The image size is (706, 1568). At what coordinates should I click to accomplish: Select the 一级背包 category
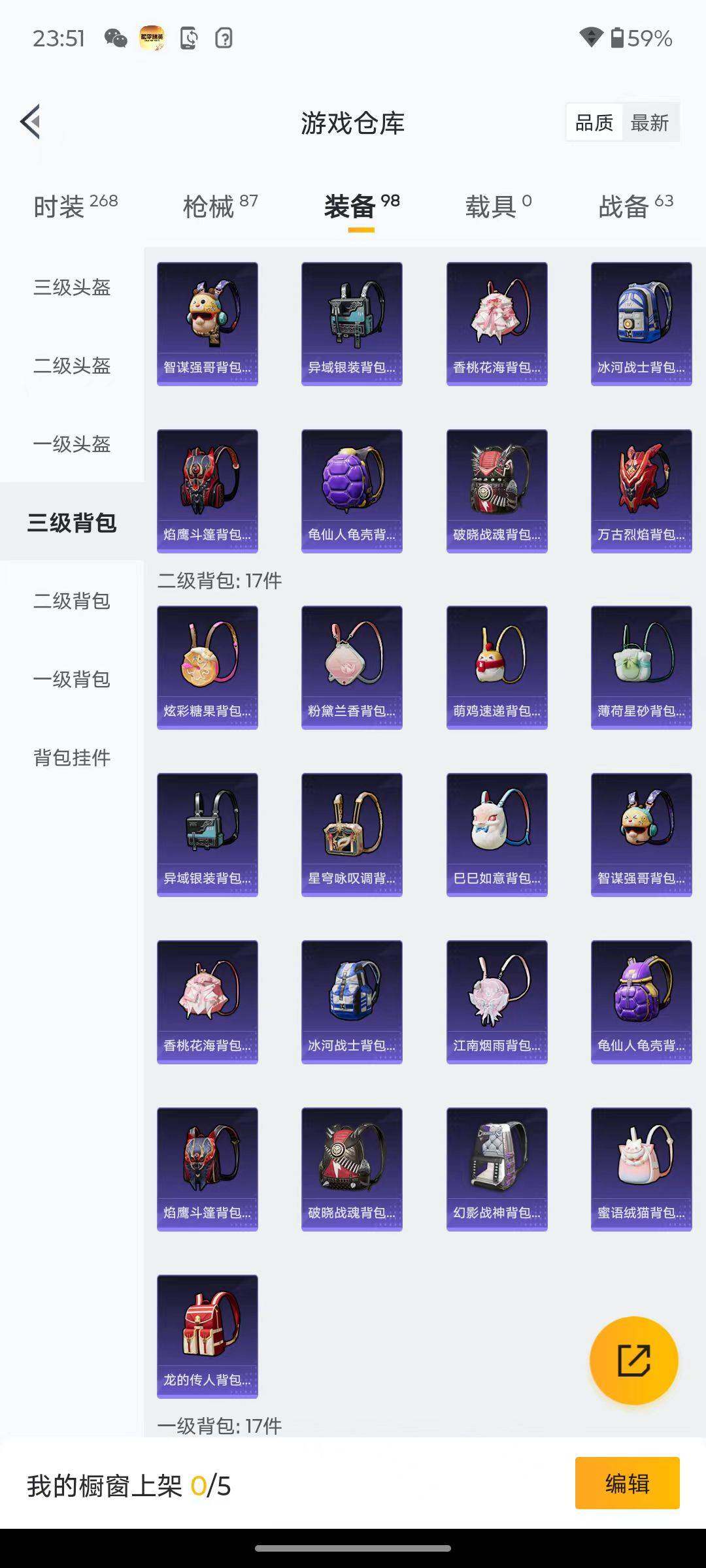point(72,679)
